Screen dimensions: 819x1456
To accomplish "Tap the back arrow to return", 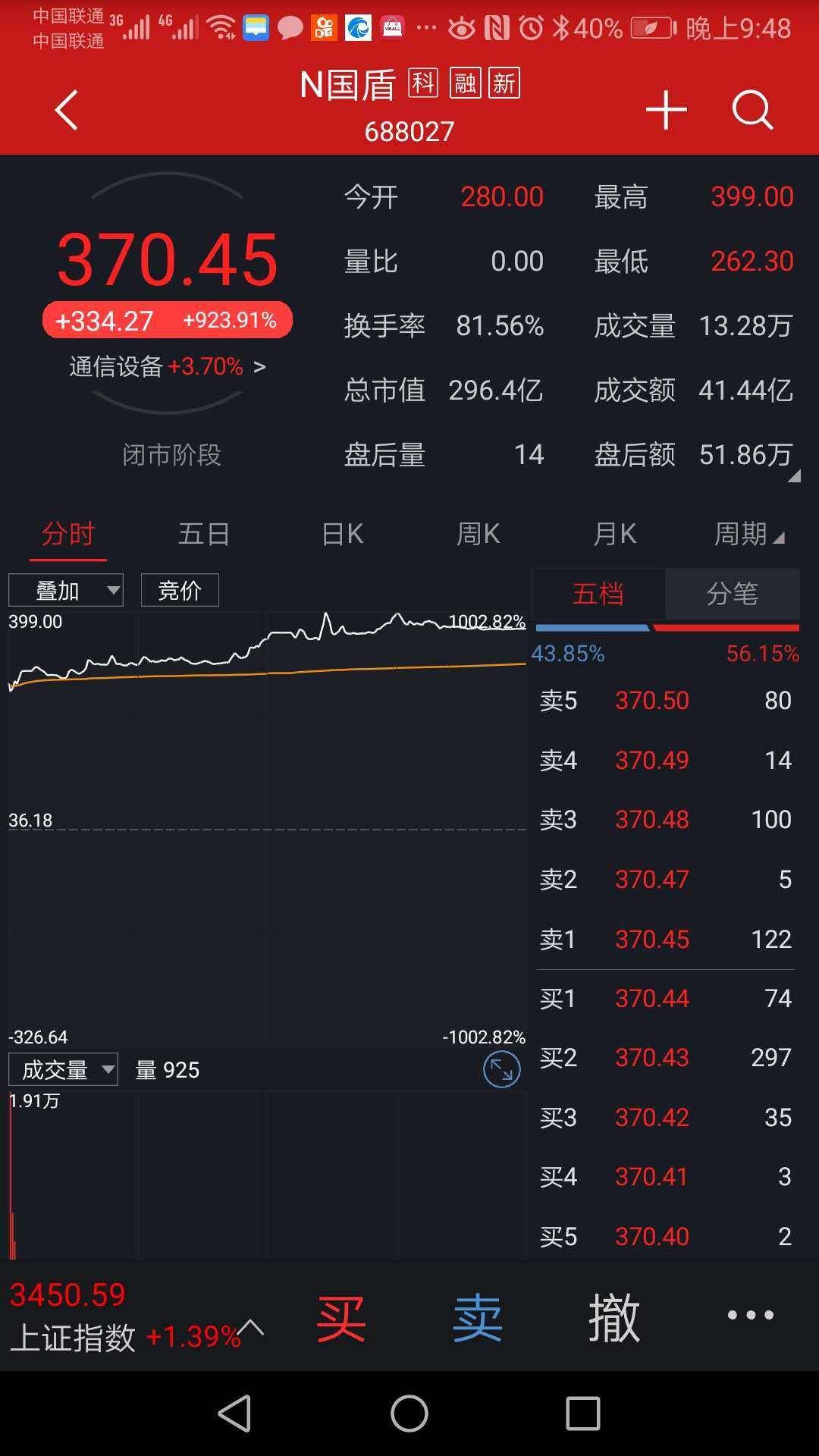I will pyautogui.click(x=65, y=109).
